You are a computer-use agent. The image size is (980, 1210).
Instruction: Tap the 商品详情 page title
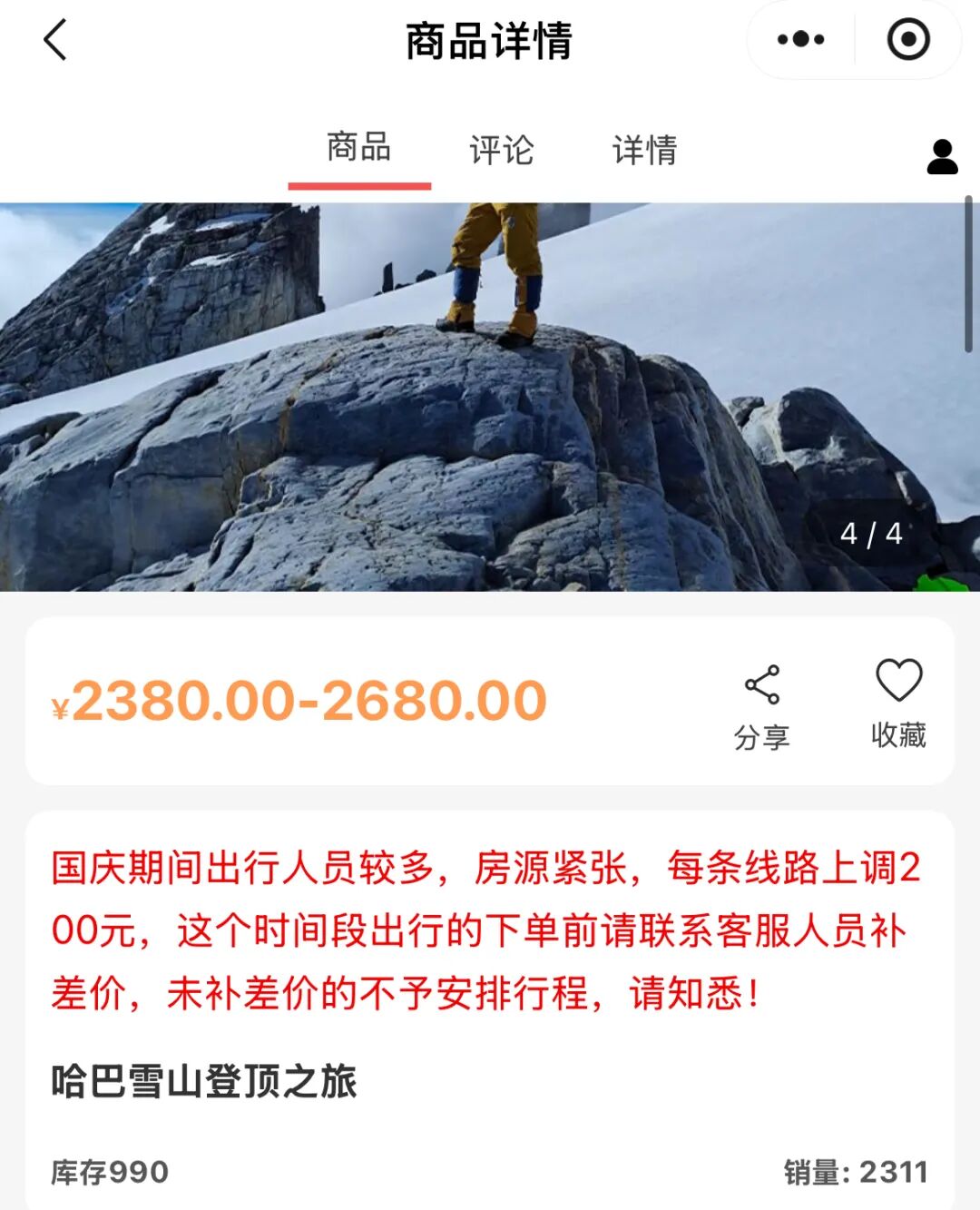489,41
